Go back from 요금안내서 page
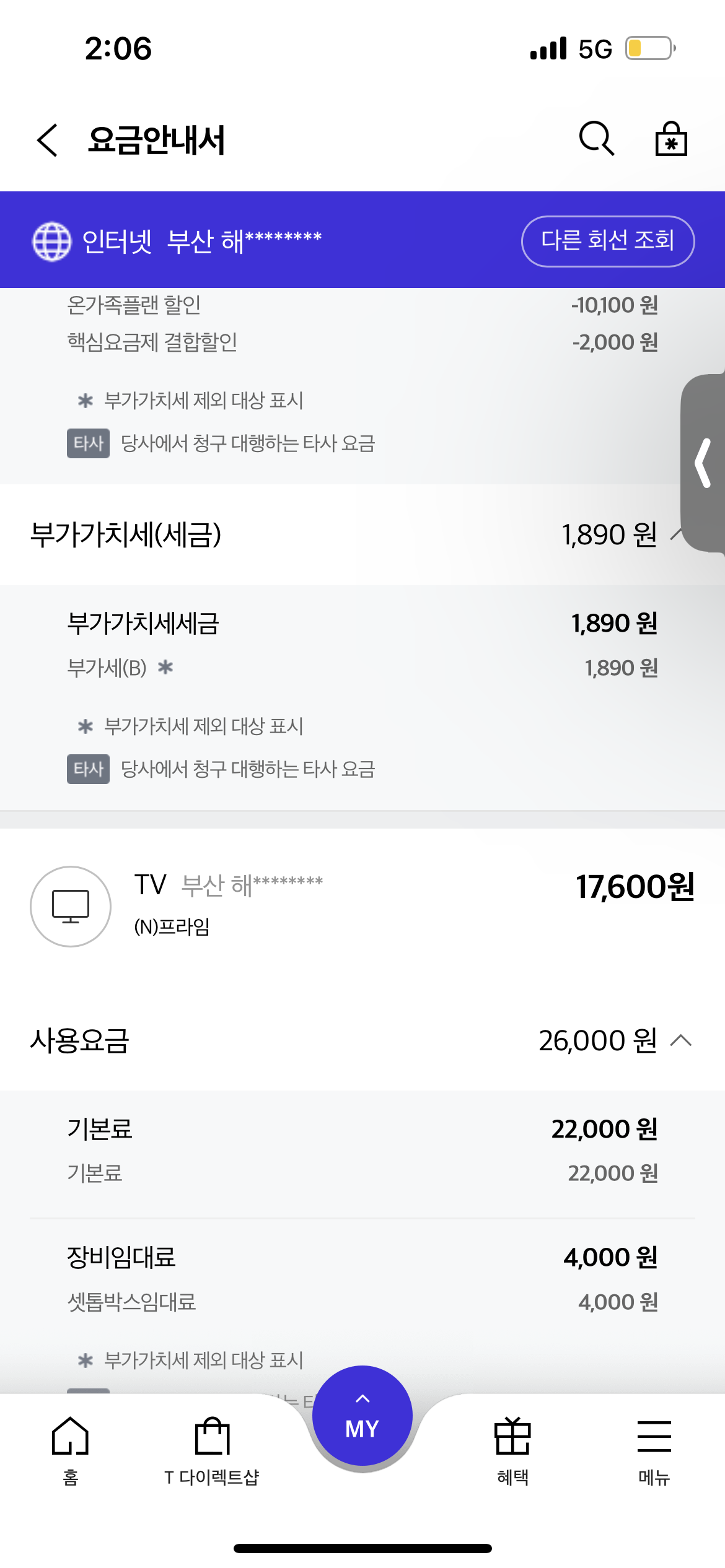The width and height of the screenshot is (725, 1568). [x=48, y=140]
